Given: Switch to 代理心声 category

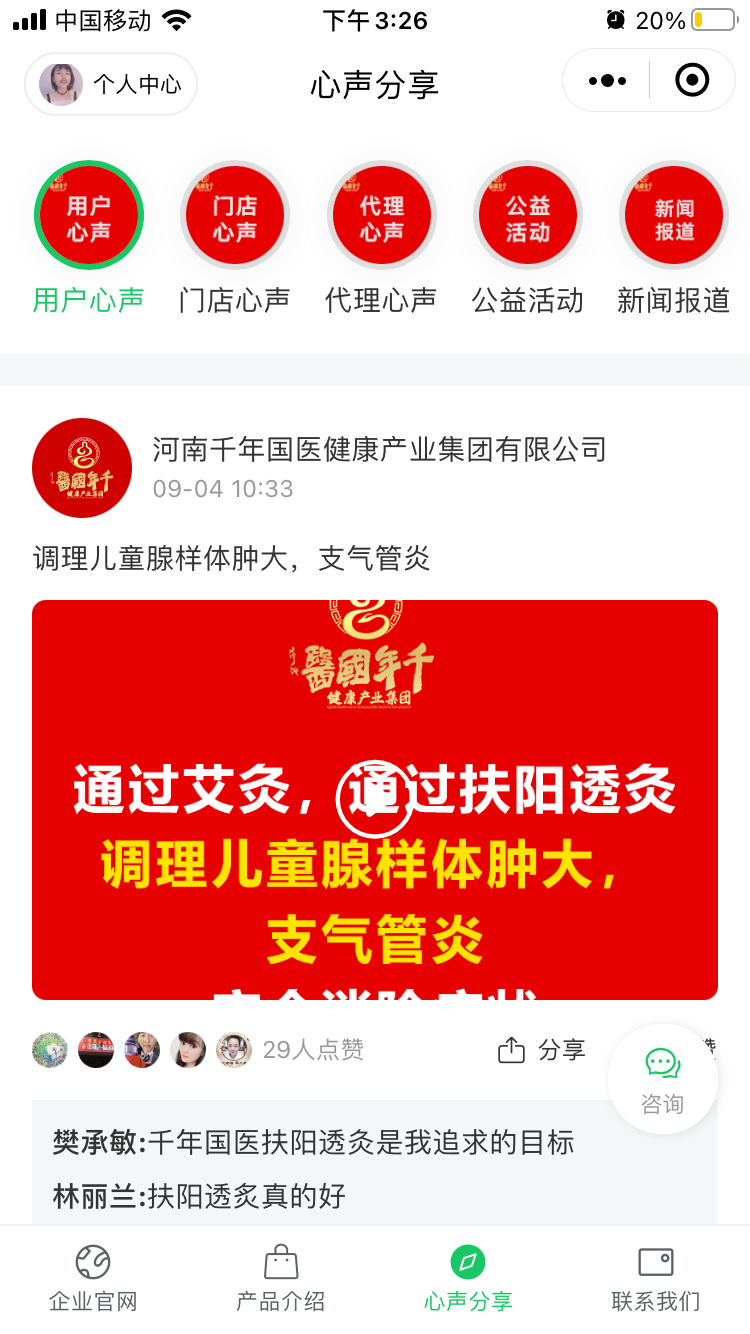Looking at the screenshot, I should click(x=381, y=217).
